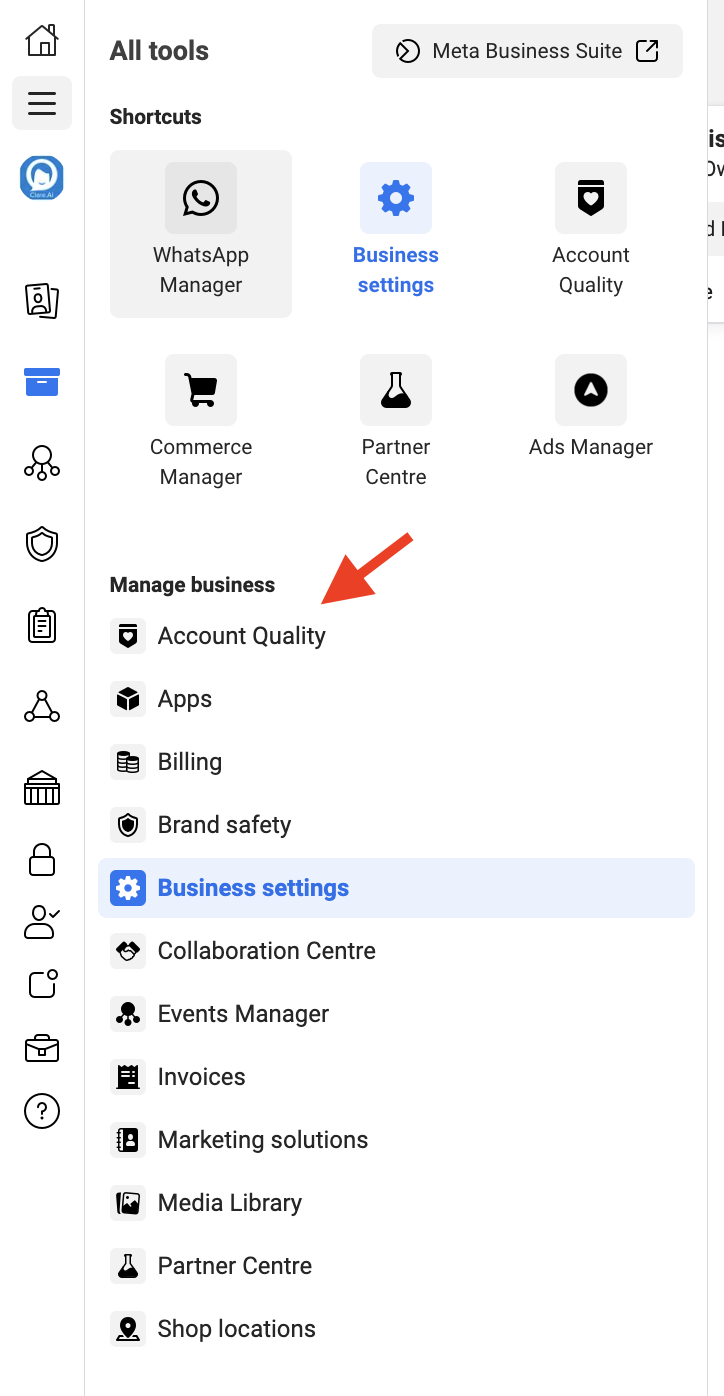The width and height of the screenshot is (724, 1396).
Task: Open the Account Quality shortcut tile
Action: (x=591, y=234)
